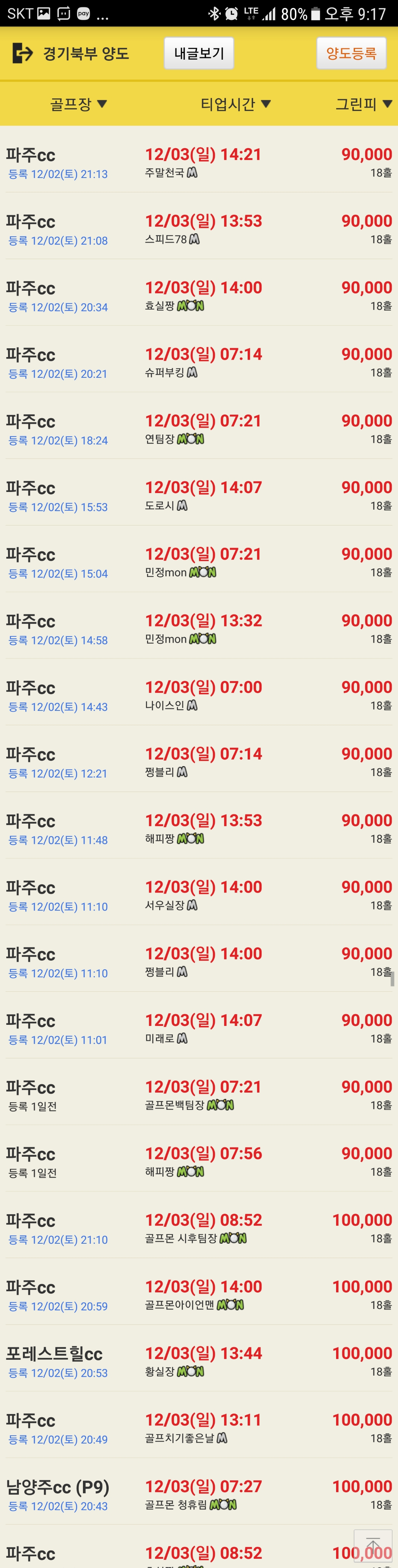Tap the exit arrow icon beside 경기북부 양도

22,53
